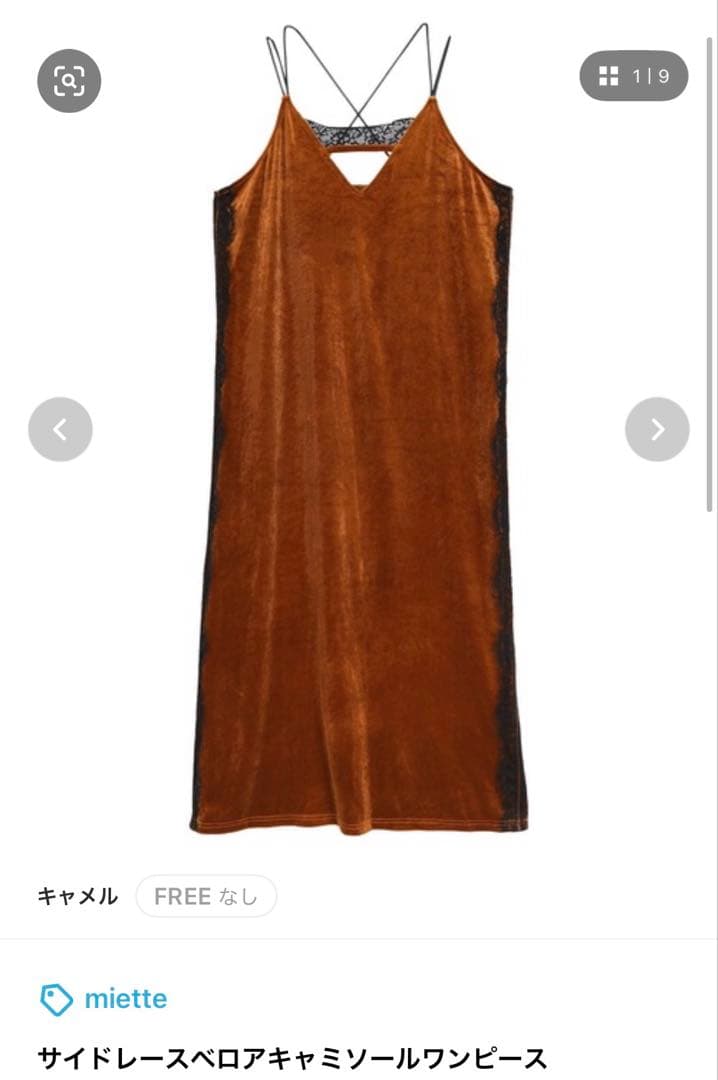Select the FREE size chip
The width and height of the screenshot is (718, 1080).
[x=206, y=896]
